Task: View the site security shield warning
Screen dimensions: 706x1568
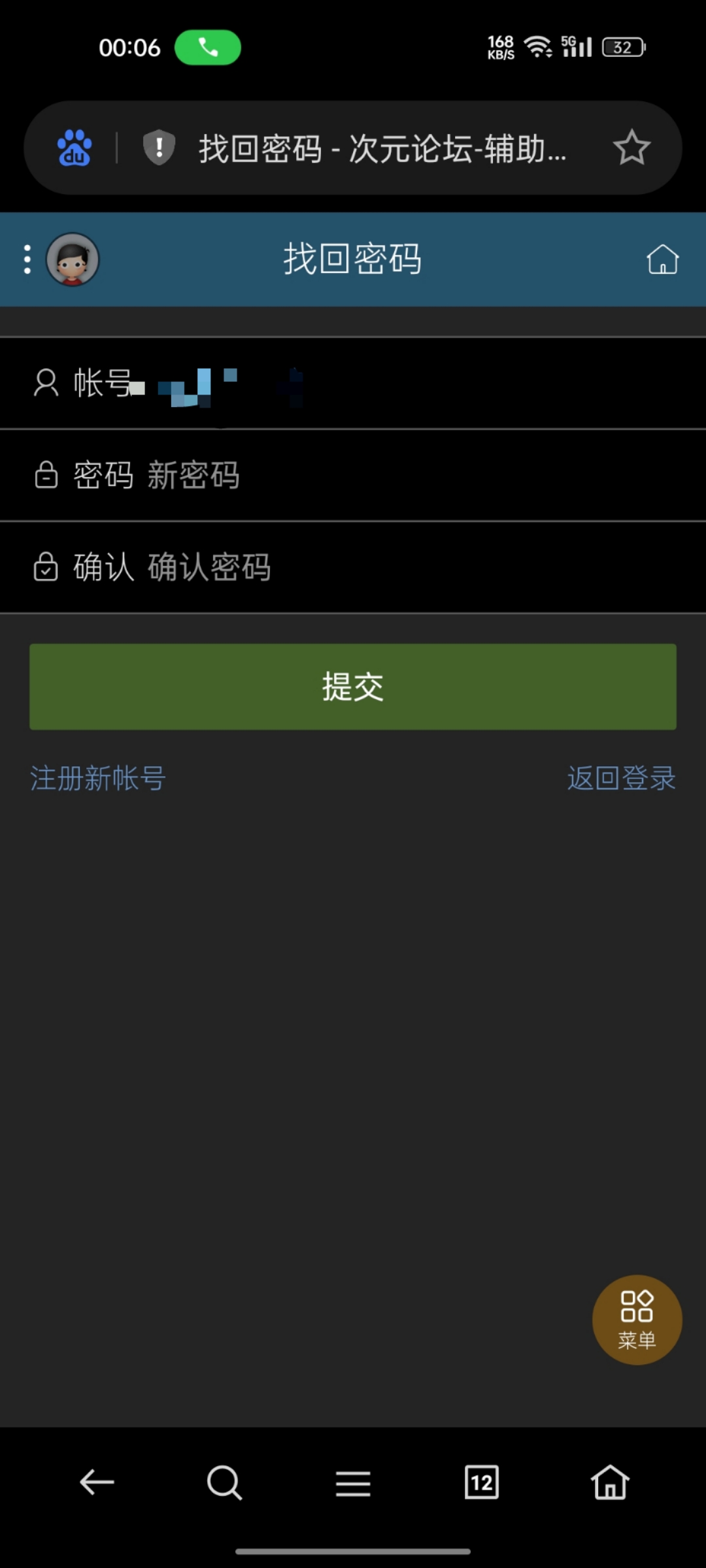Action: coord(159,148)
